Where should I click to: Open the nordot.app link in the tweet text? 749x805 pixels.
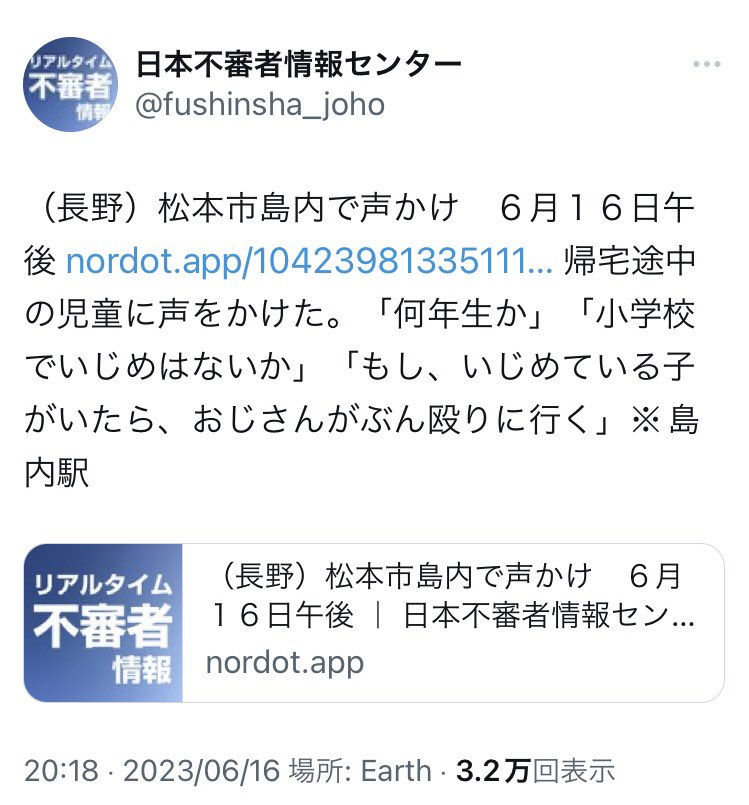(x=309, y=262)
